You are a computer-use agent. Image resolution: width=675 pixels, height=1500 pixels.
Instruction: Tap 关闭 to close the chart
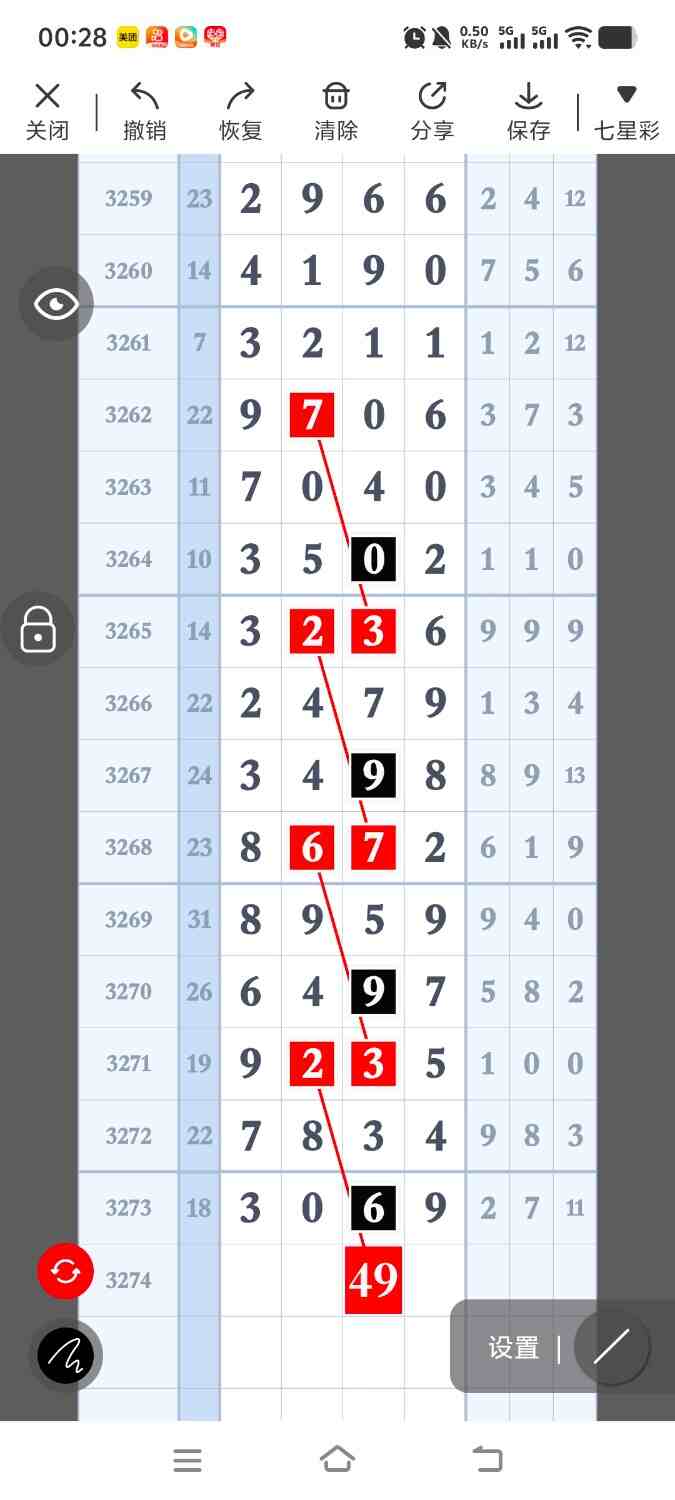pyautogui.click(x=47, y=111)
